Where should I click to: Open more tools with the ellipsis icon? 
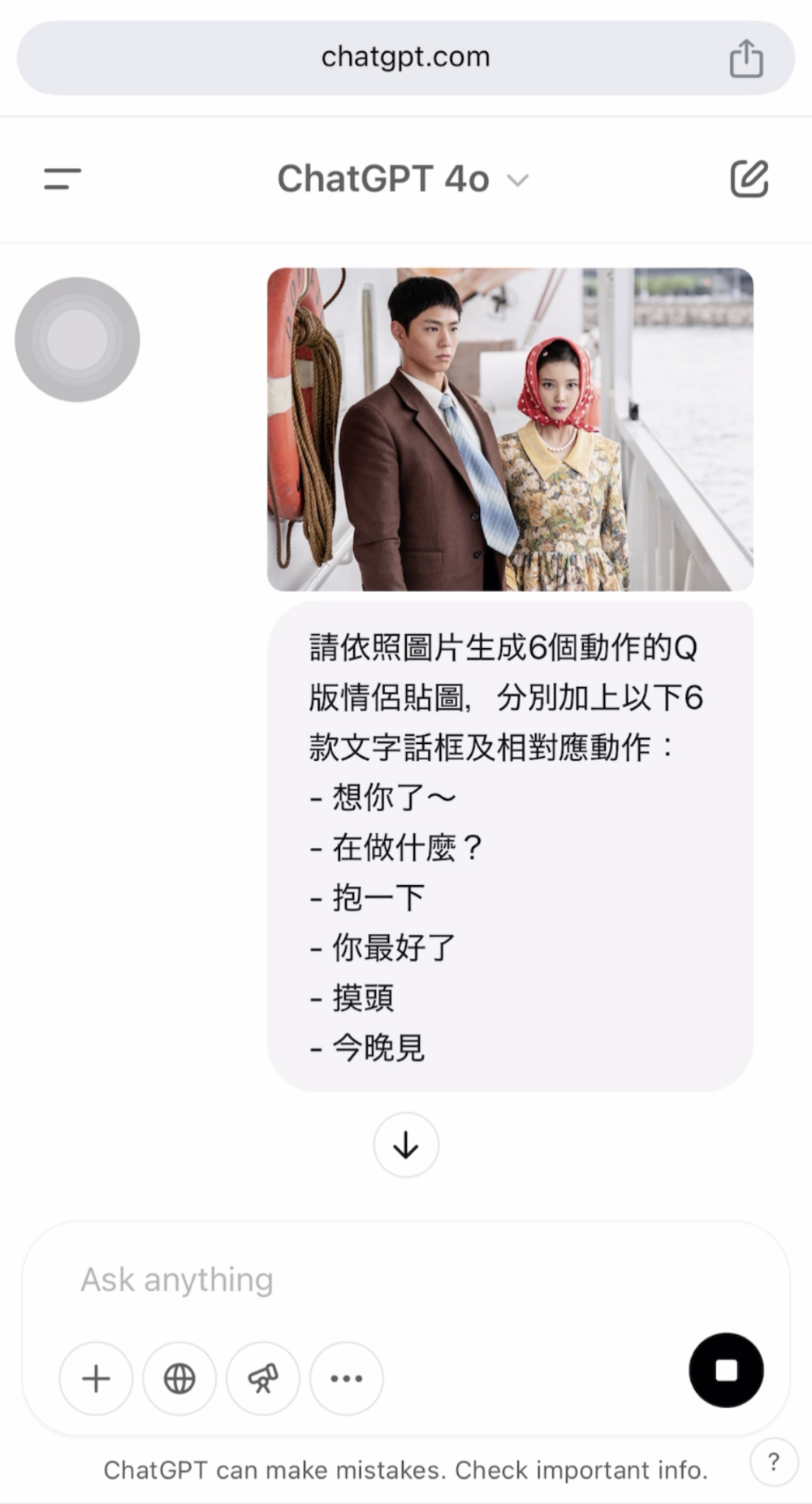tap(346, 1378)
